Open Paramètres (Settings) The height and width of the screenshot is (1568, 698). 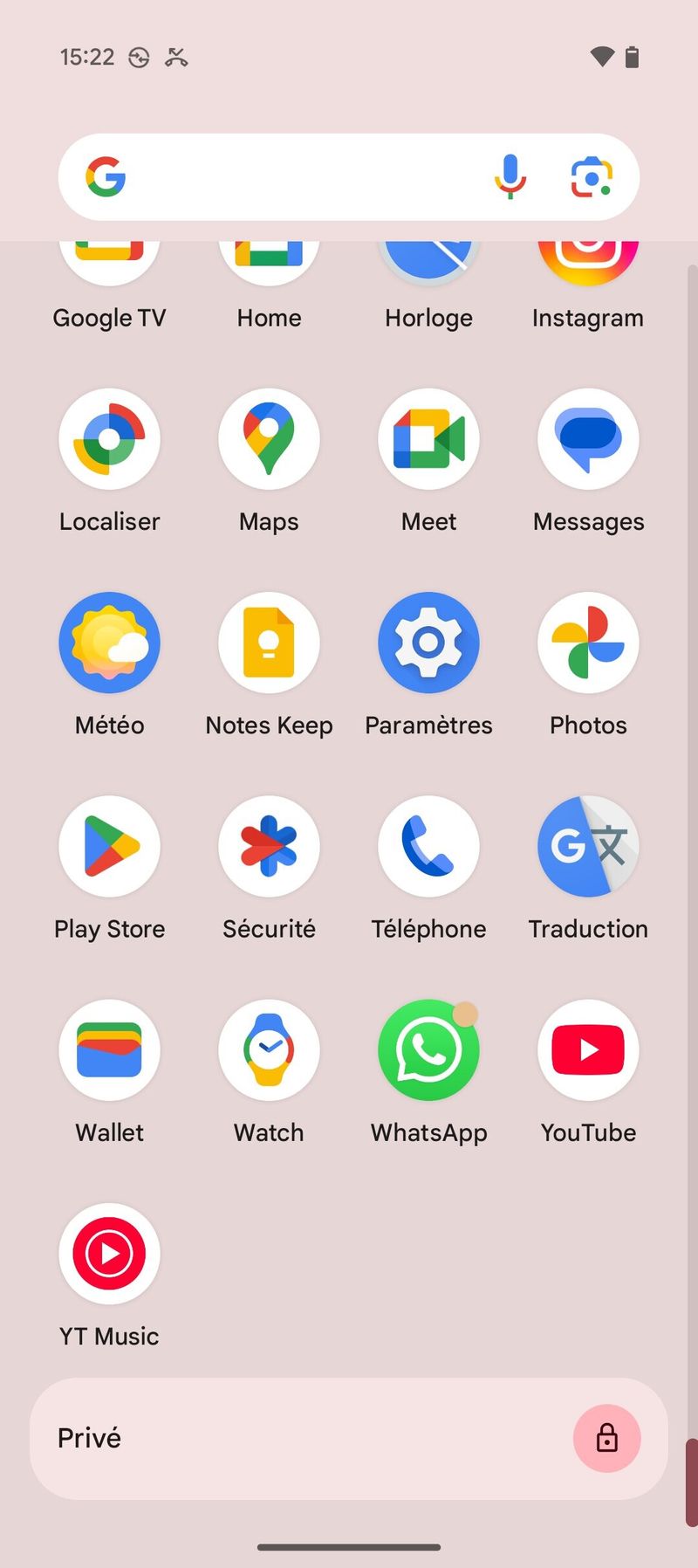(x=428, y=643)
